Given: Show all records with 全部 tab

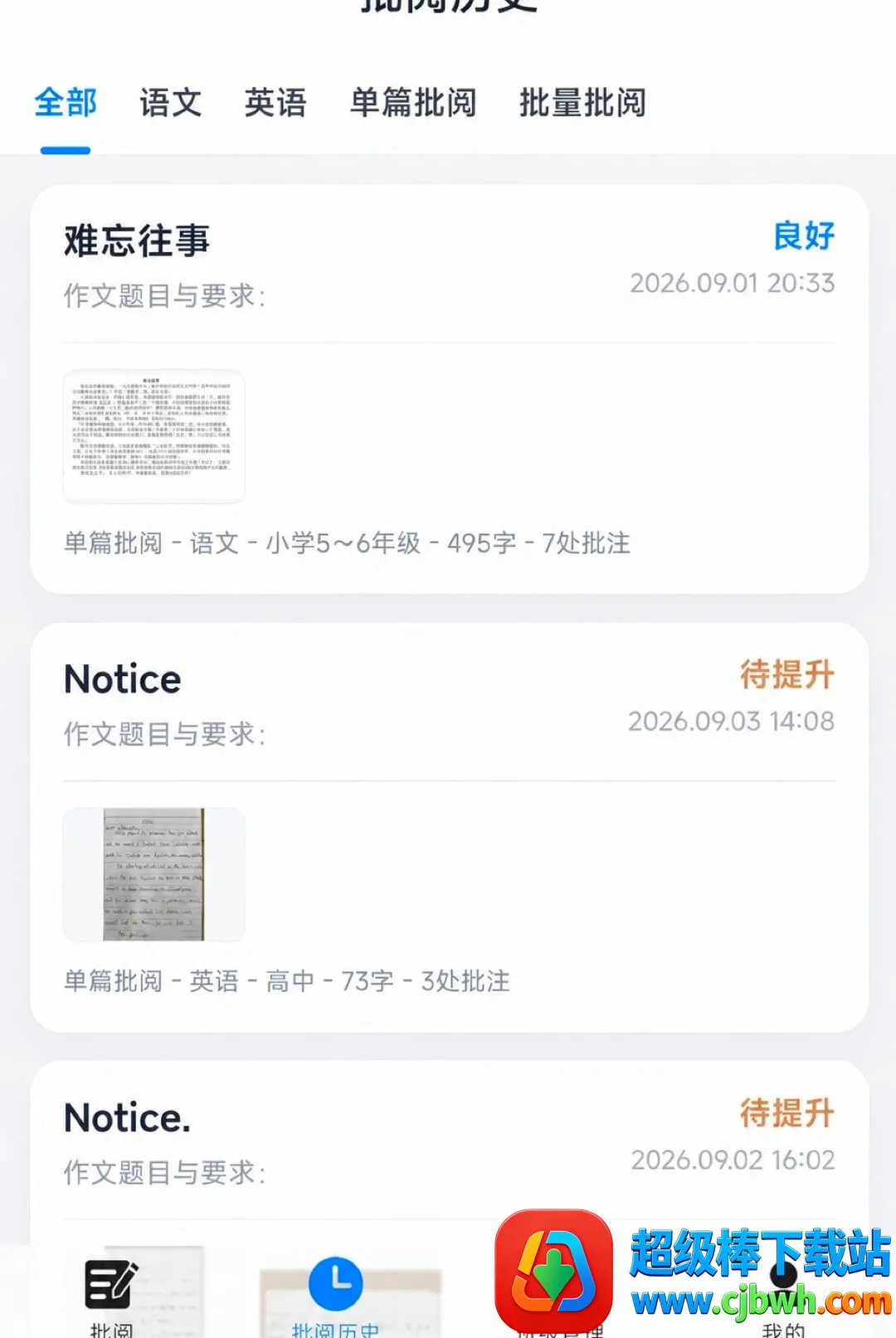Looking at the screenshot, I should coord(66,103).
